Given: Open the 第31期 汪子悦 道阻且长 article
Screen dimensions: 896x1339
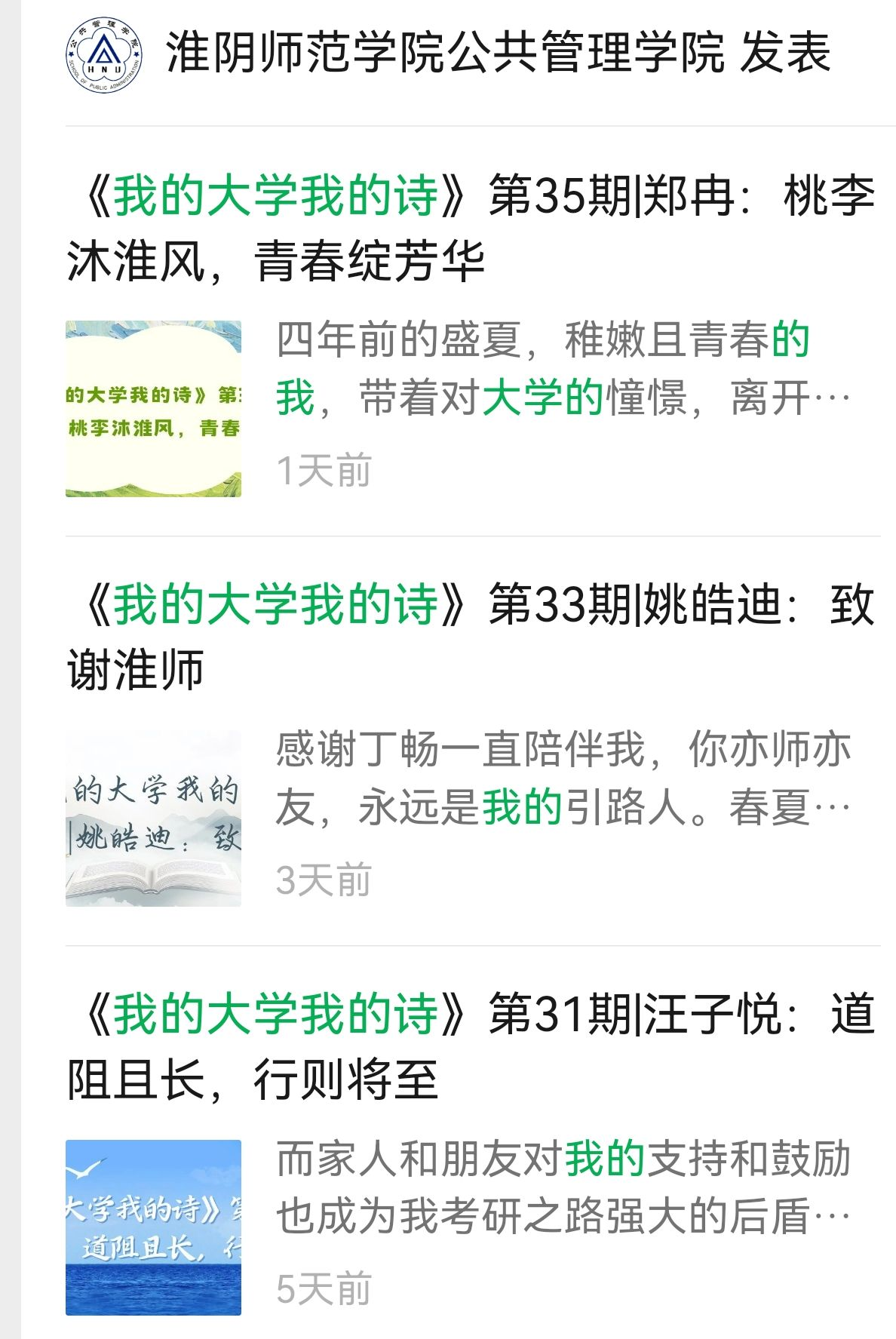Looking at the screenshot, I should click(471, 1046).
